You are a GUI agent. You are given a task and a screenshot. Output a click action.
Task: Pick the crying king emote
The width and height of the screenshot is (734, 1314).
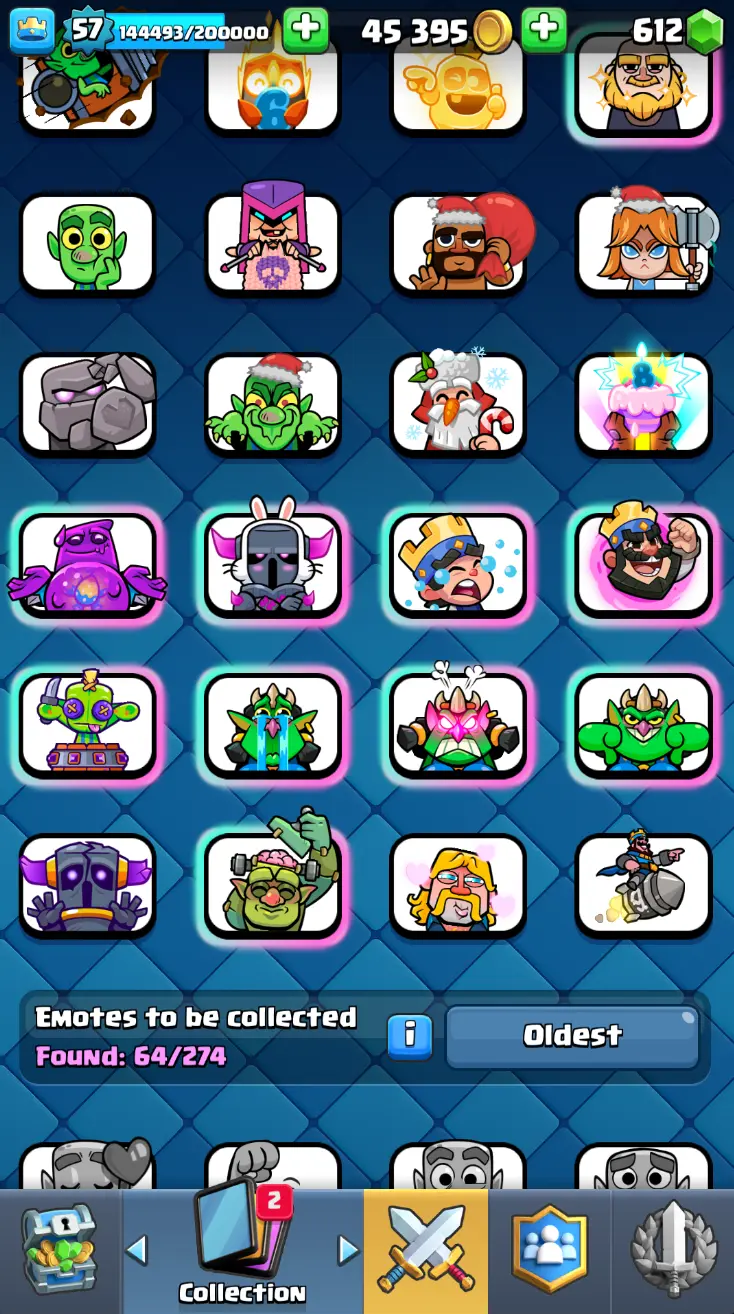pos(459,564)
